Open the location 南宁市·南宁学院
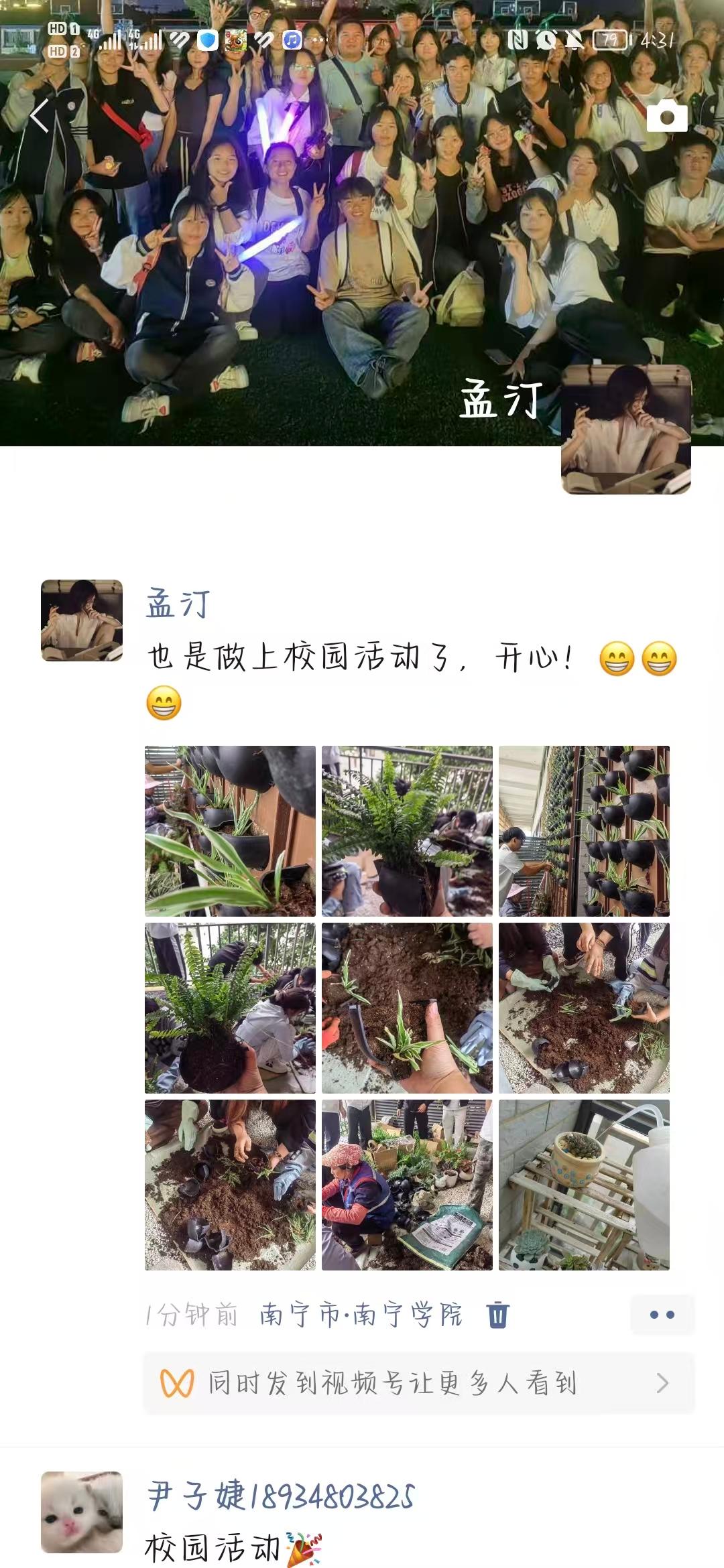 pos(361,1315)
